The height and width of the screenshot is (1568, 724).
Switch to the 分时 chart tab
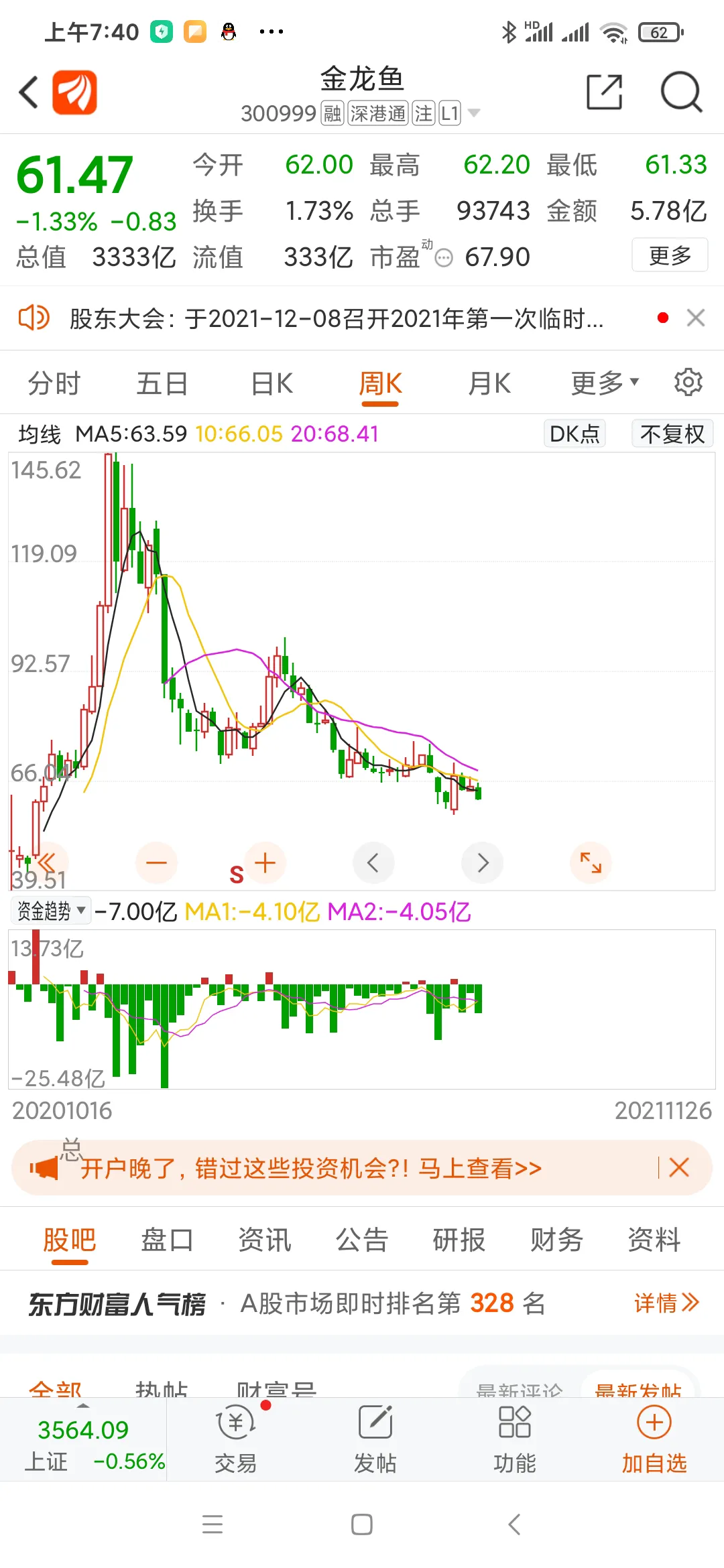click(x=54, y=384)
